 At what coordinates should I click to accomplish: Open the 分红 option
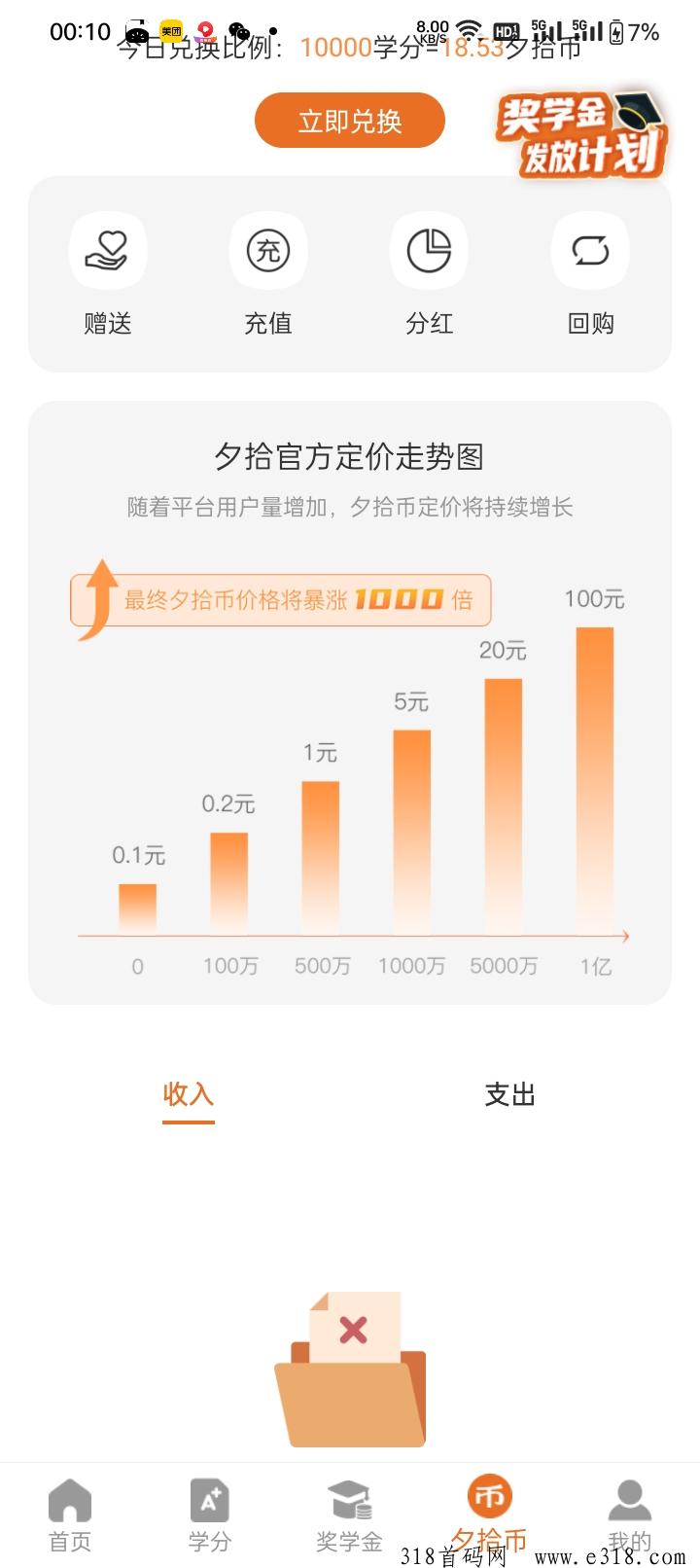click(429, 274)
